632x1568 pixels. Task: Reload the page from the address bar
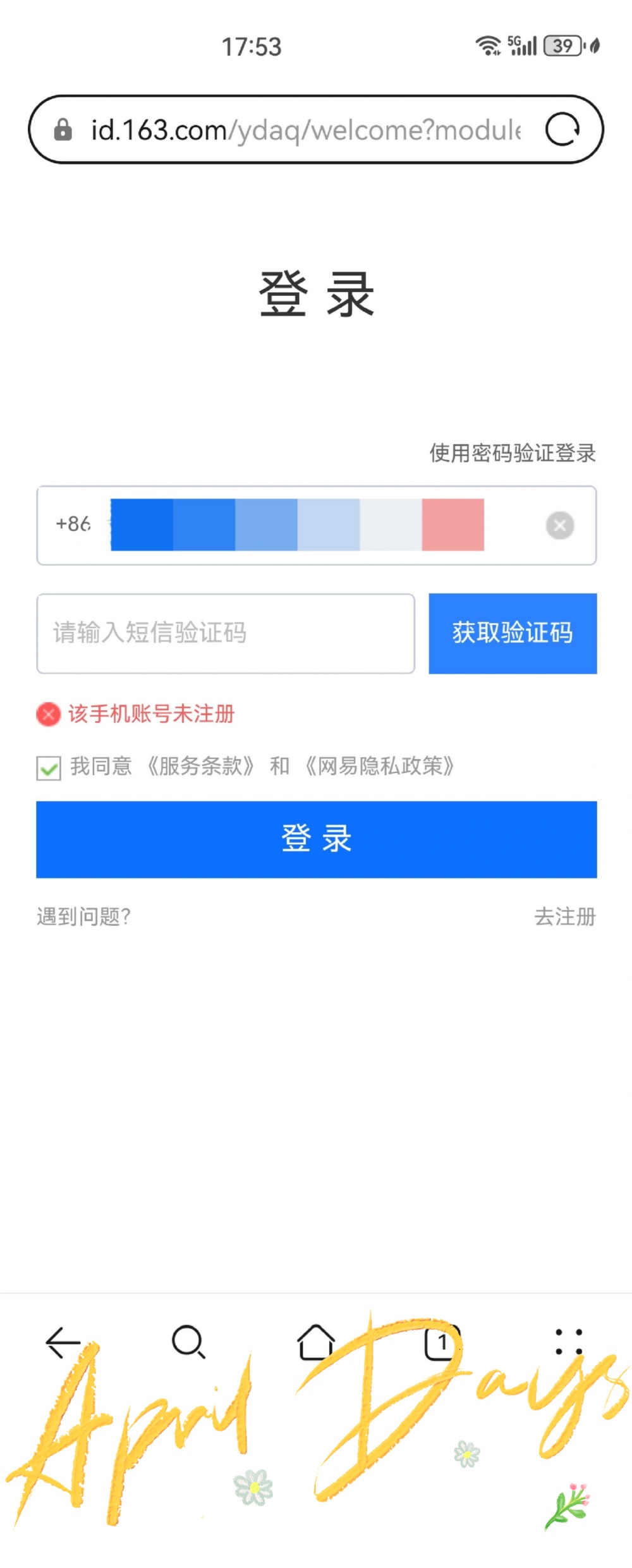[562, 130]
